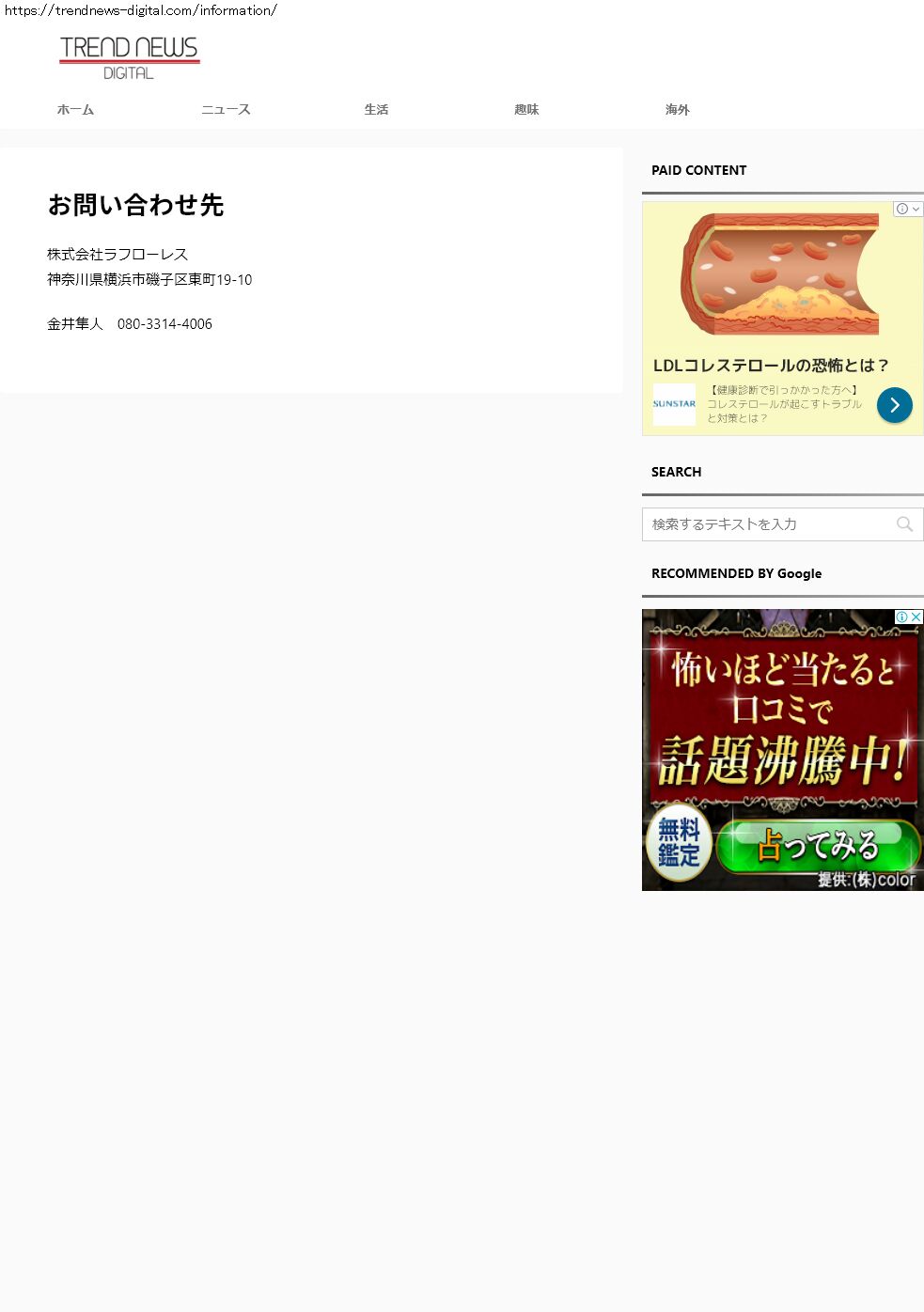Open the Trend News Digital home logo
The width and height of the screenshot is (924, 1312).
129,57
